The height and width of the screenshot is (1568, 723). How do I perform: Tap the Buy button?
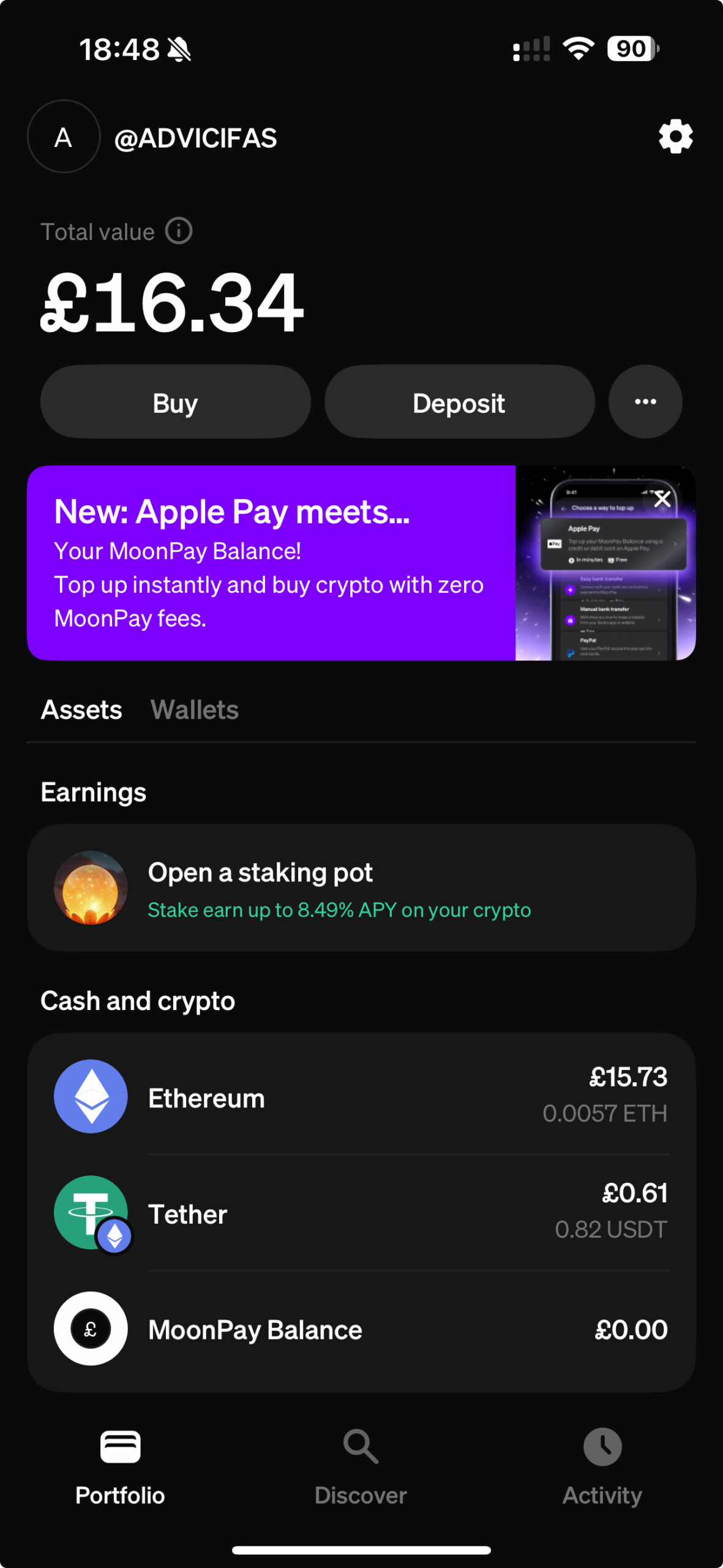coord(176,402)
